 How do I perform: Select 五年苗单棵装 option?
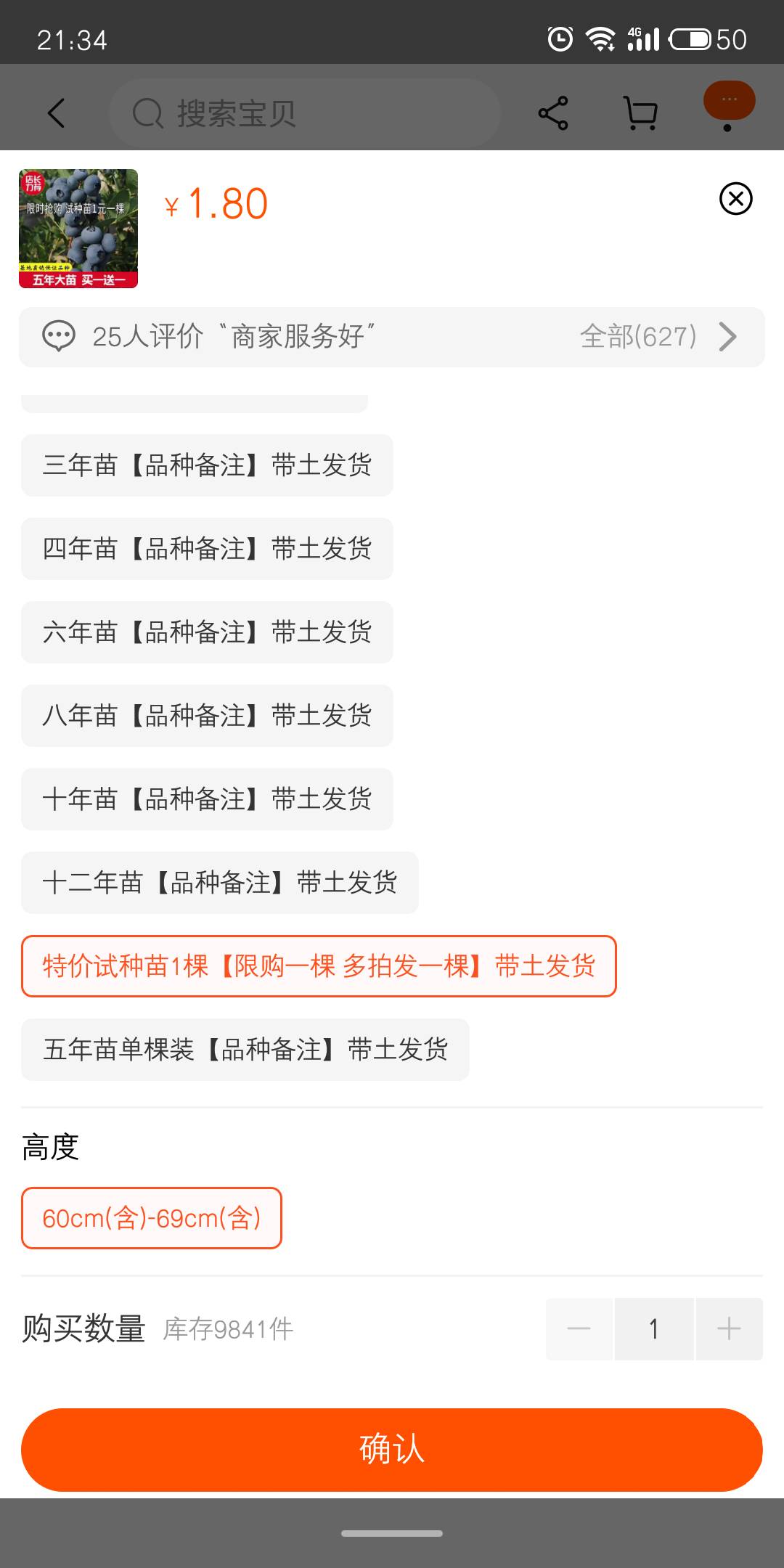245,1050
